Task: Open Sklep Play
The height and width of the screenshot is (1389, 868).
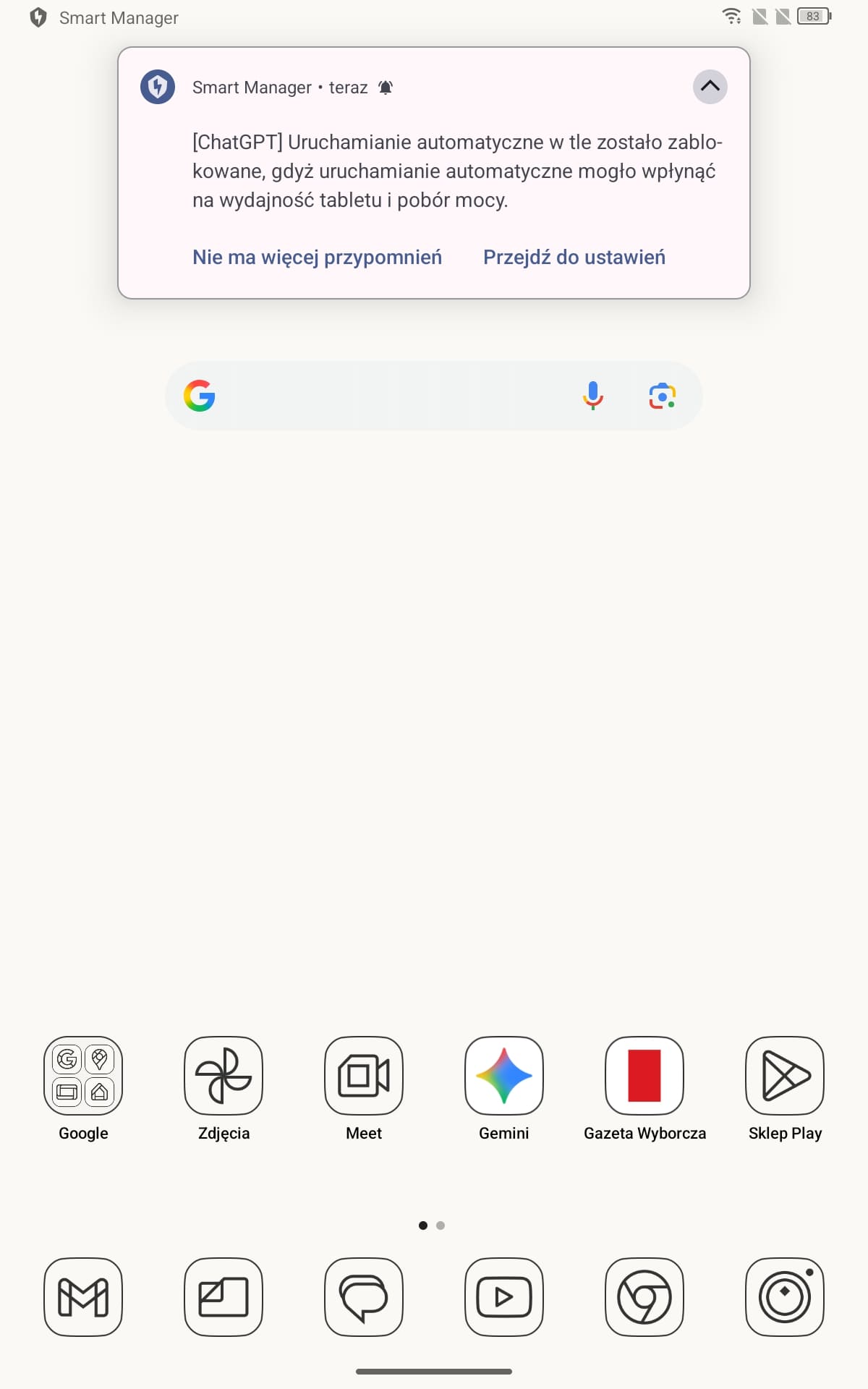Action: [785, 1075]
